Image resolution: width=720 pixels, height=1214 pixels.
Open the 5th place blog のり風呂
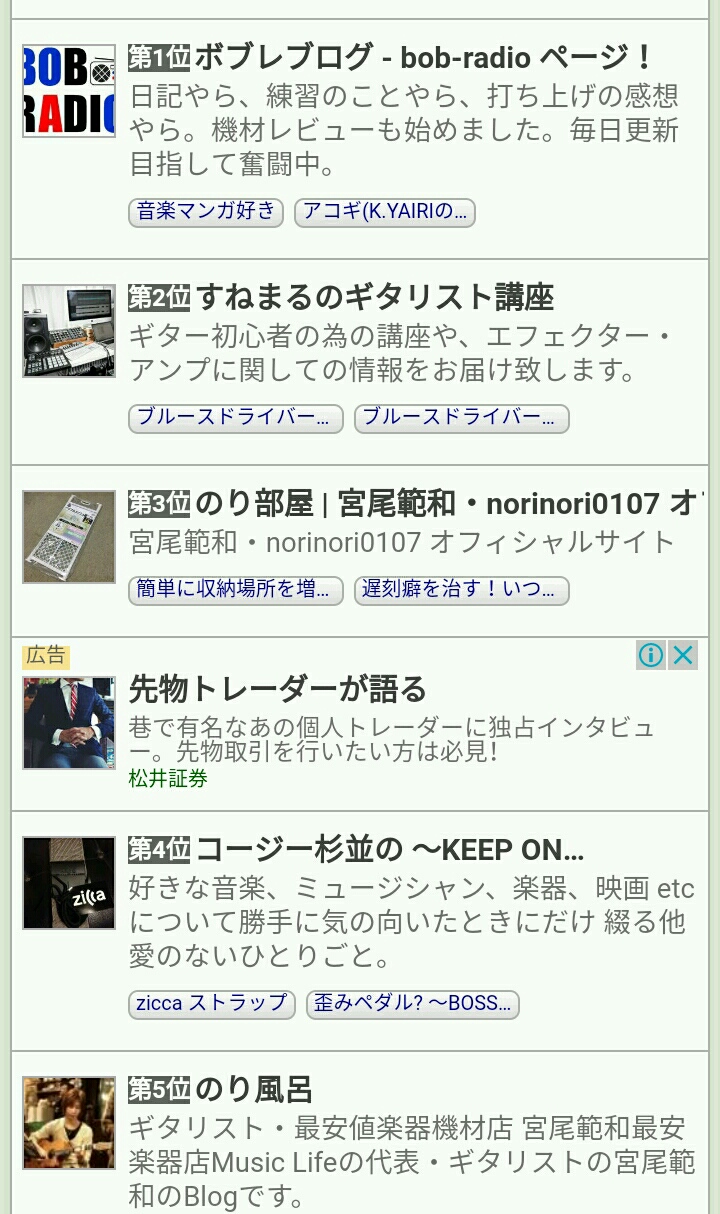[254, 1089]
